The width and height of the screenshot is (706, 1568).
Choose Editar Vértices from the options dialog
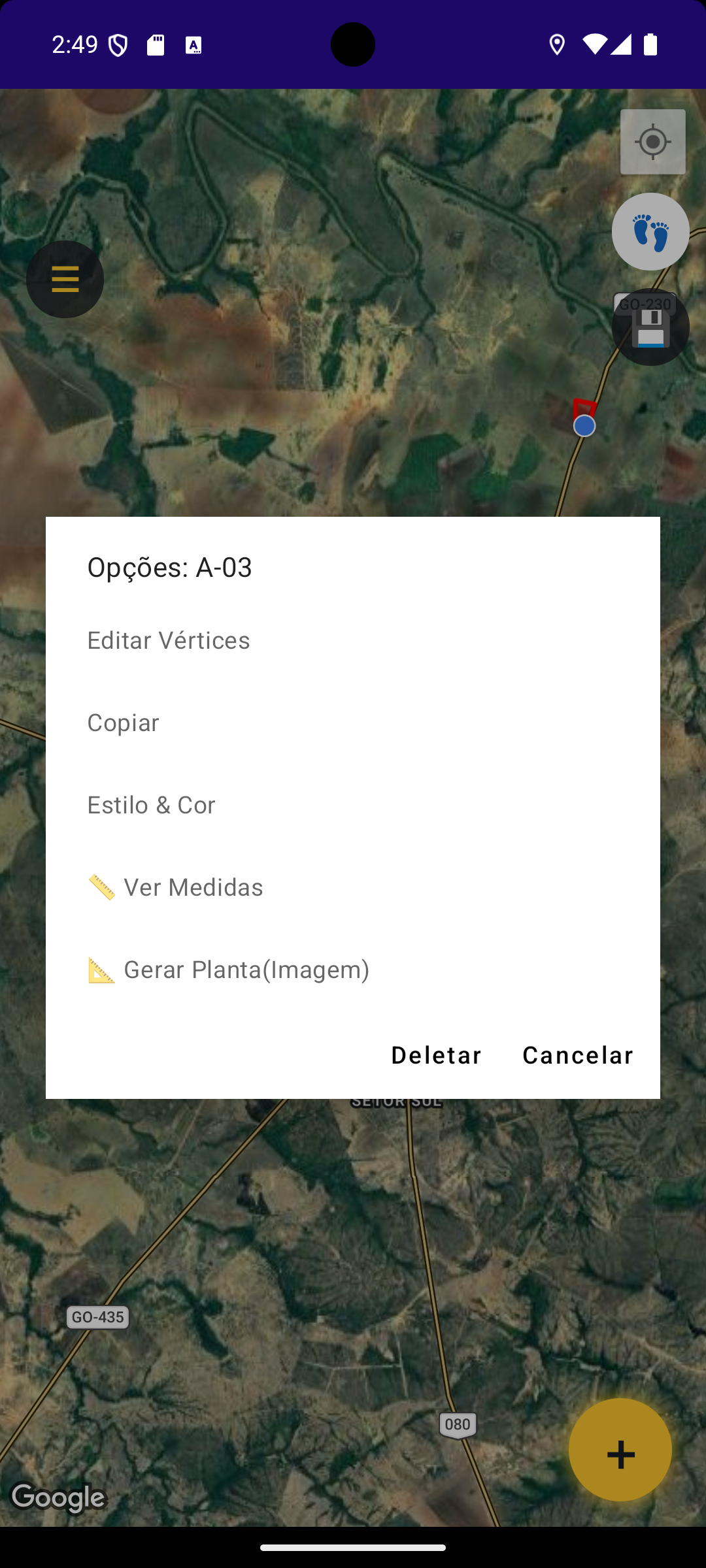[168, 640]
